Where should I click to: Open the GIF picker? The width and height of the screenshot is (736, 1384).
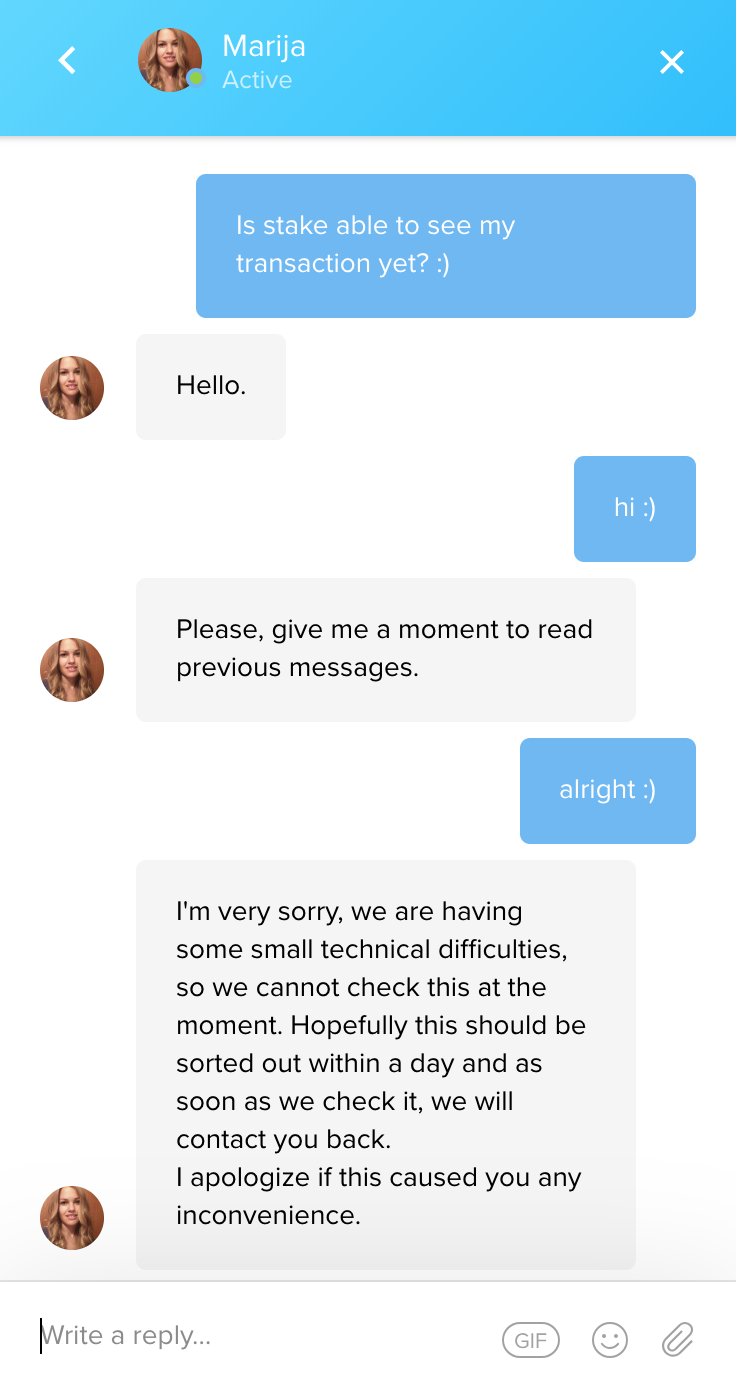(x=531, y=1340)
